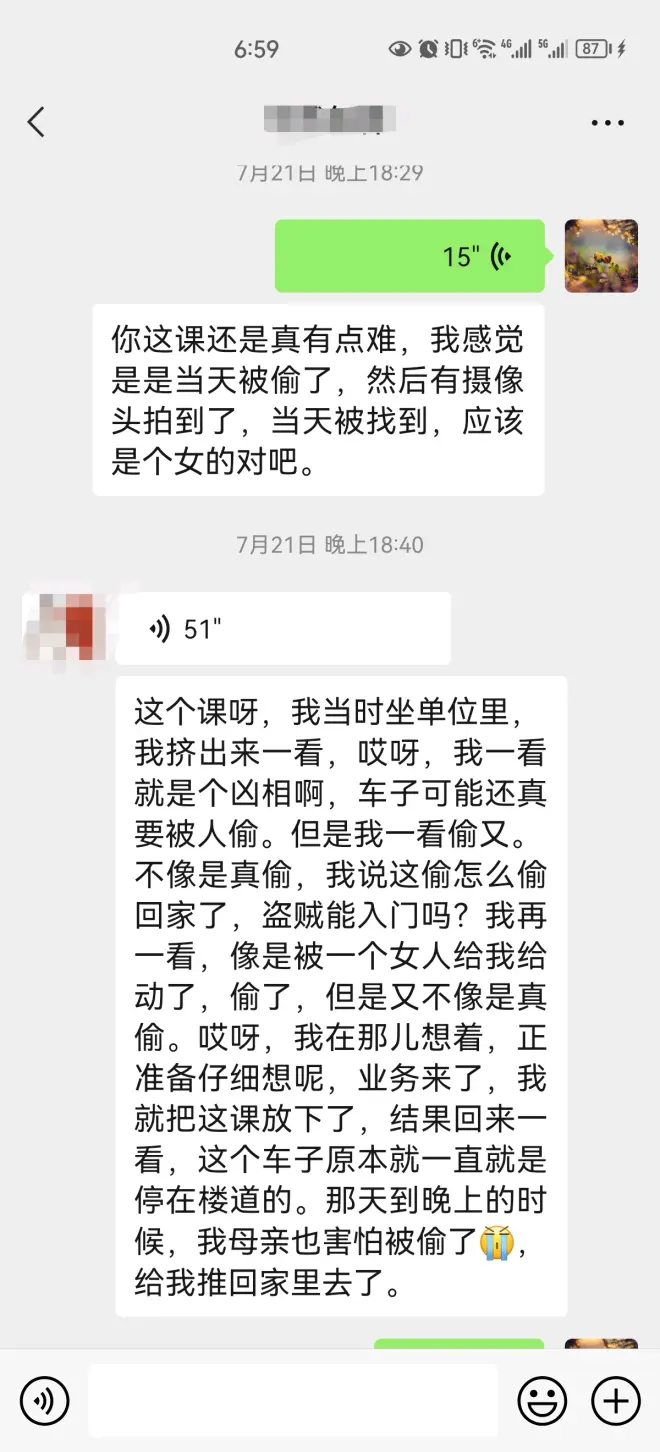Focus the message text field
This screenshot has height=1452, width=660.
pos(292,1400)
